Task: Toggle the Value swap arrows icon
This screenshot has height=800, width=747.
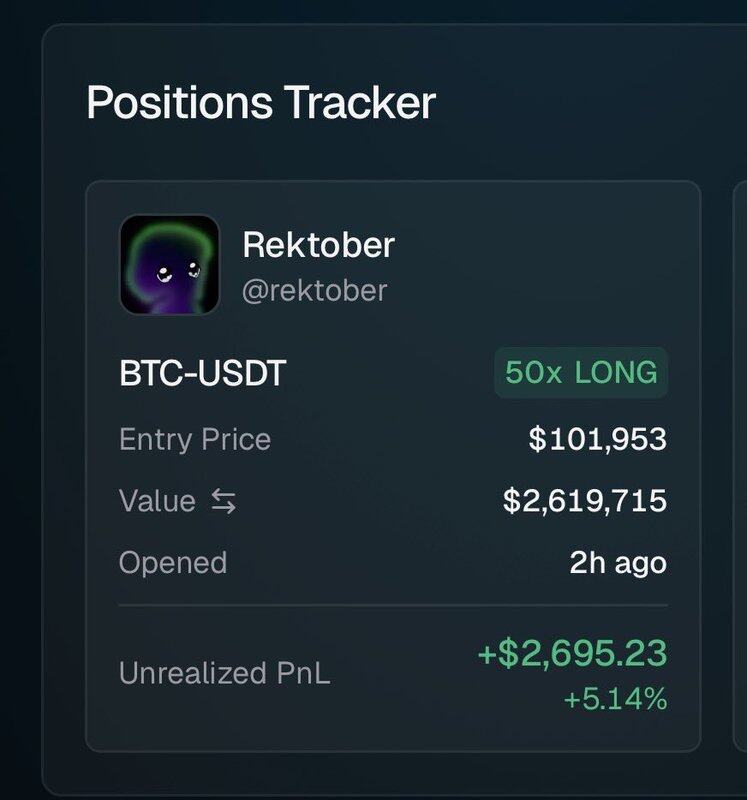Action: 223,501
